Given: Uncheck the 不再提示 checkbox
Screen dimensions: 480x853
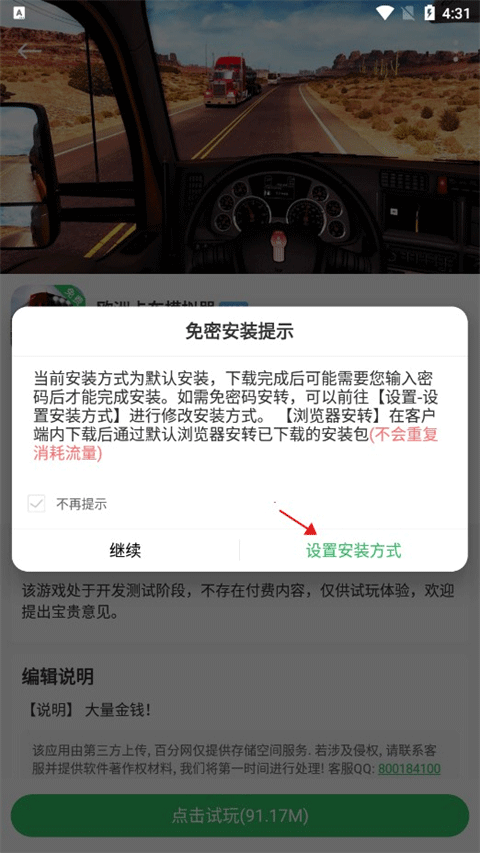Looking at the screenshot, I should tap(36, 504).
